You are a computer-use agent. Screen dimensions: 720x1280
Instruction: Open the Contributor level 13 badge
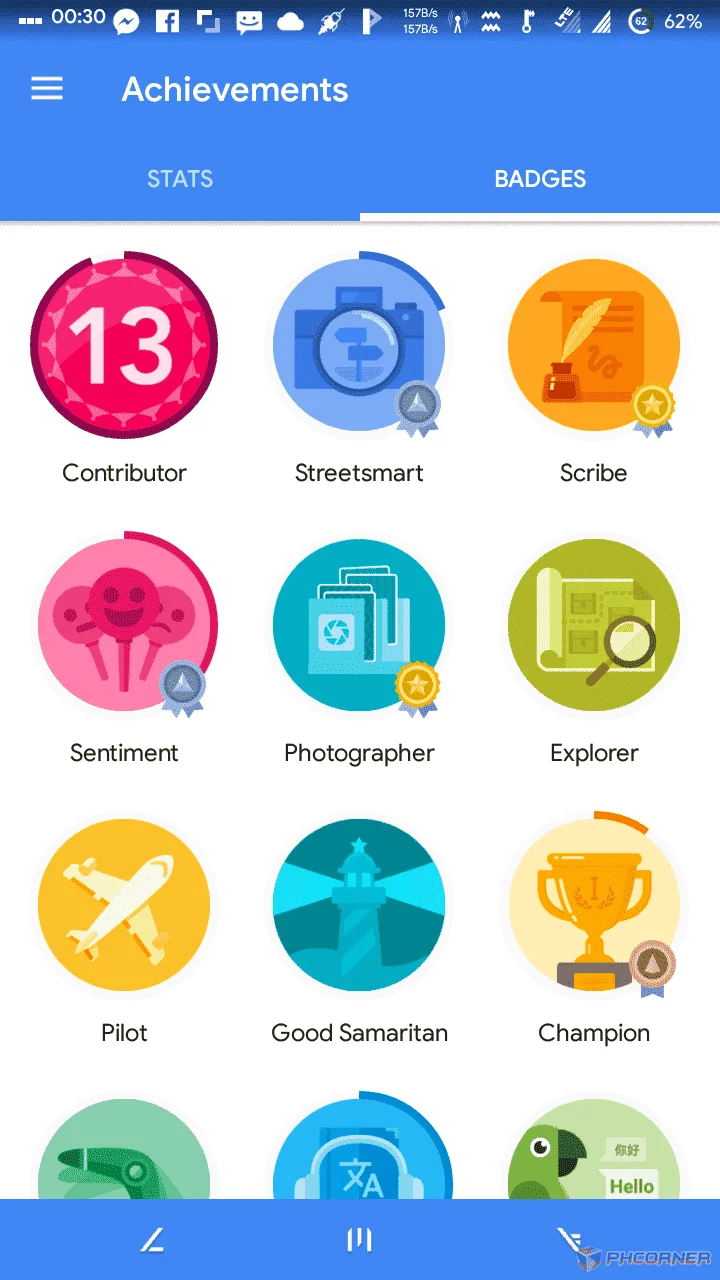(x=124, y=346)
